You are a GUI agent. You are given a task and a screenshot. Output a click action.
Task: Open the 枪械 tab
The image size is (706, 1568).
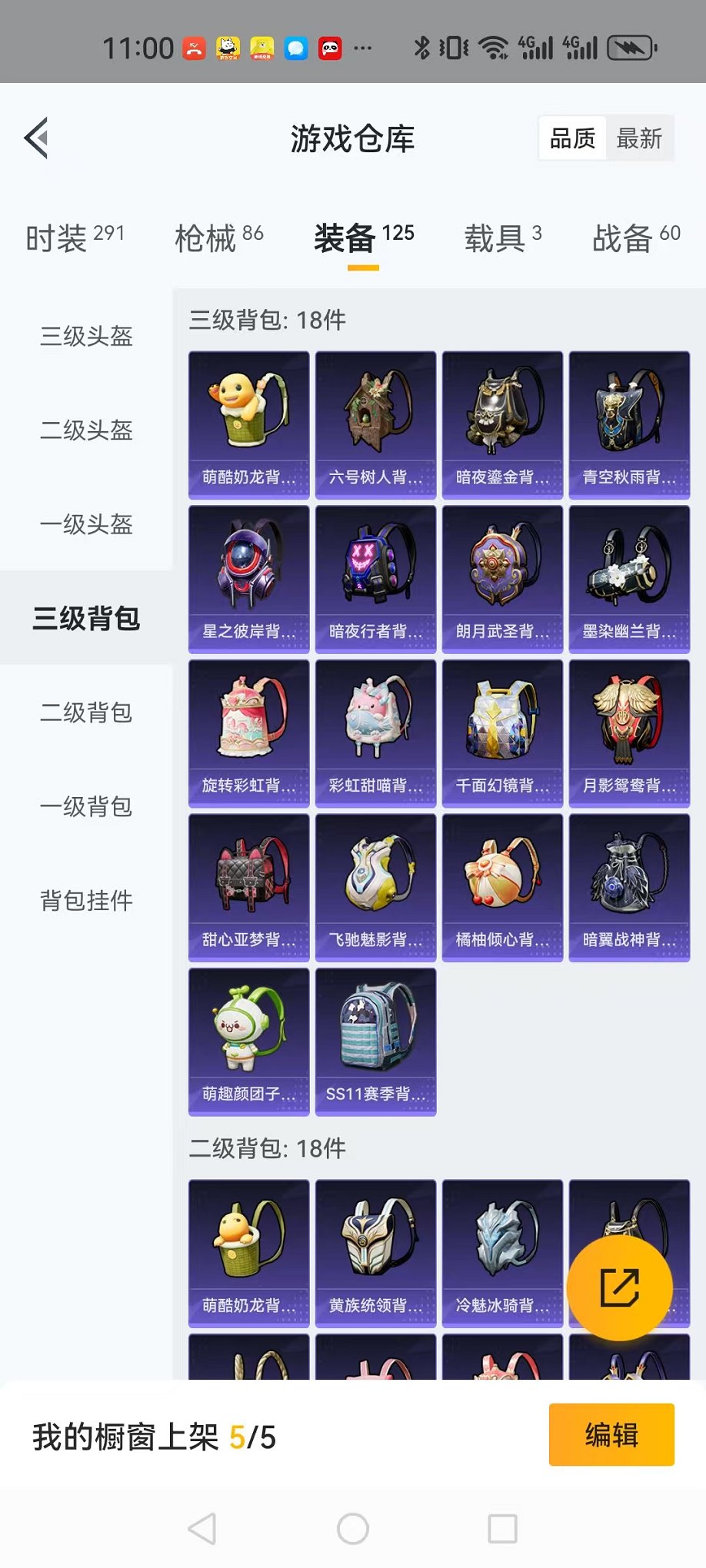click(x=219, y=238)
